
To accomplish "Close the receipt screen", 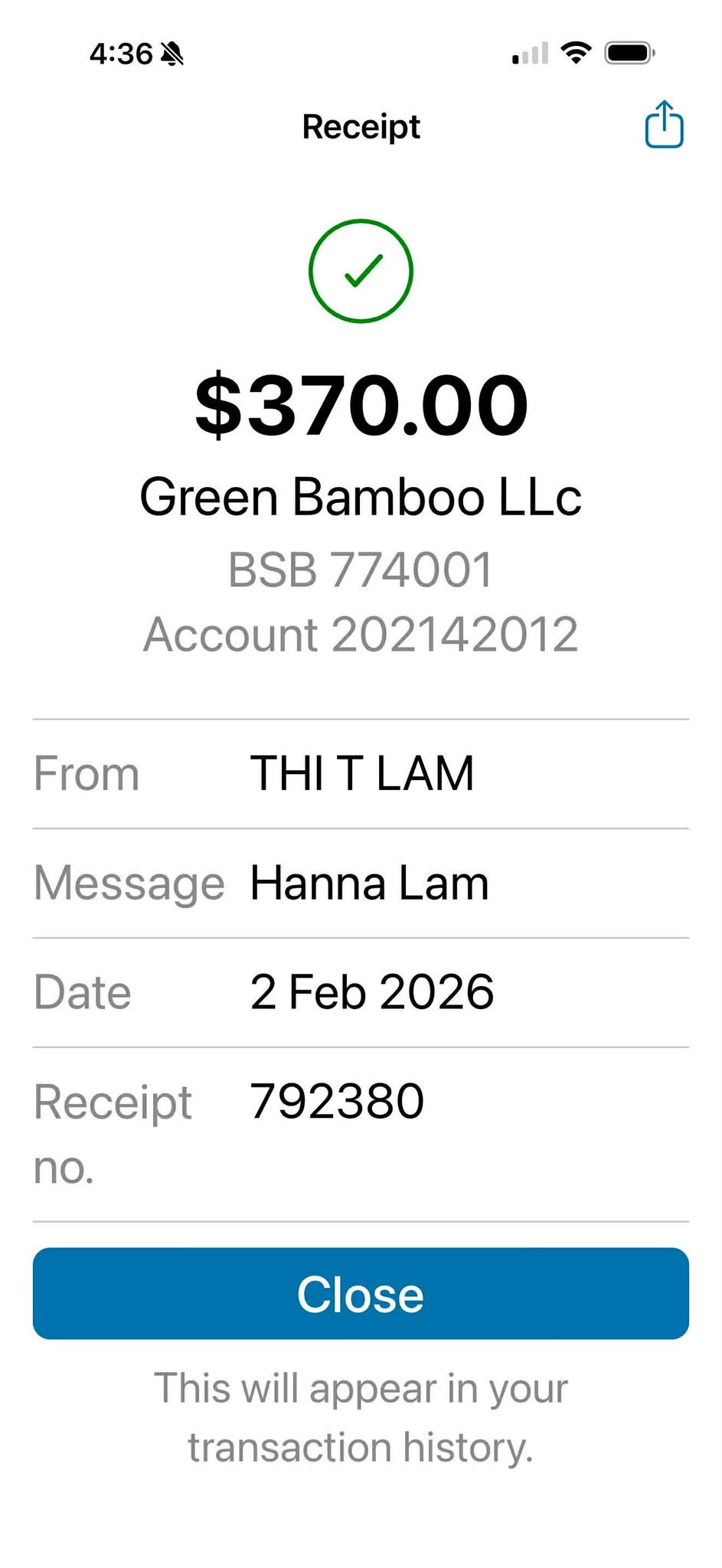I will click(x=361, y=1293).
